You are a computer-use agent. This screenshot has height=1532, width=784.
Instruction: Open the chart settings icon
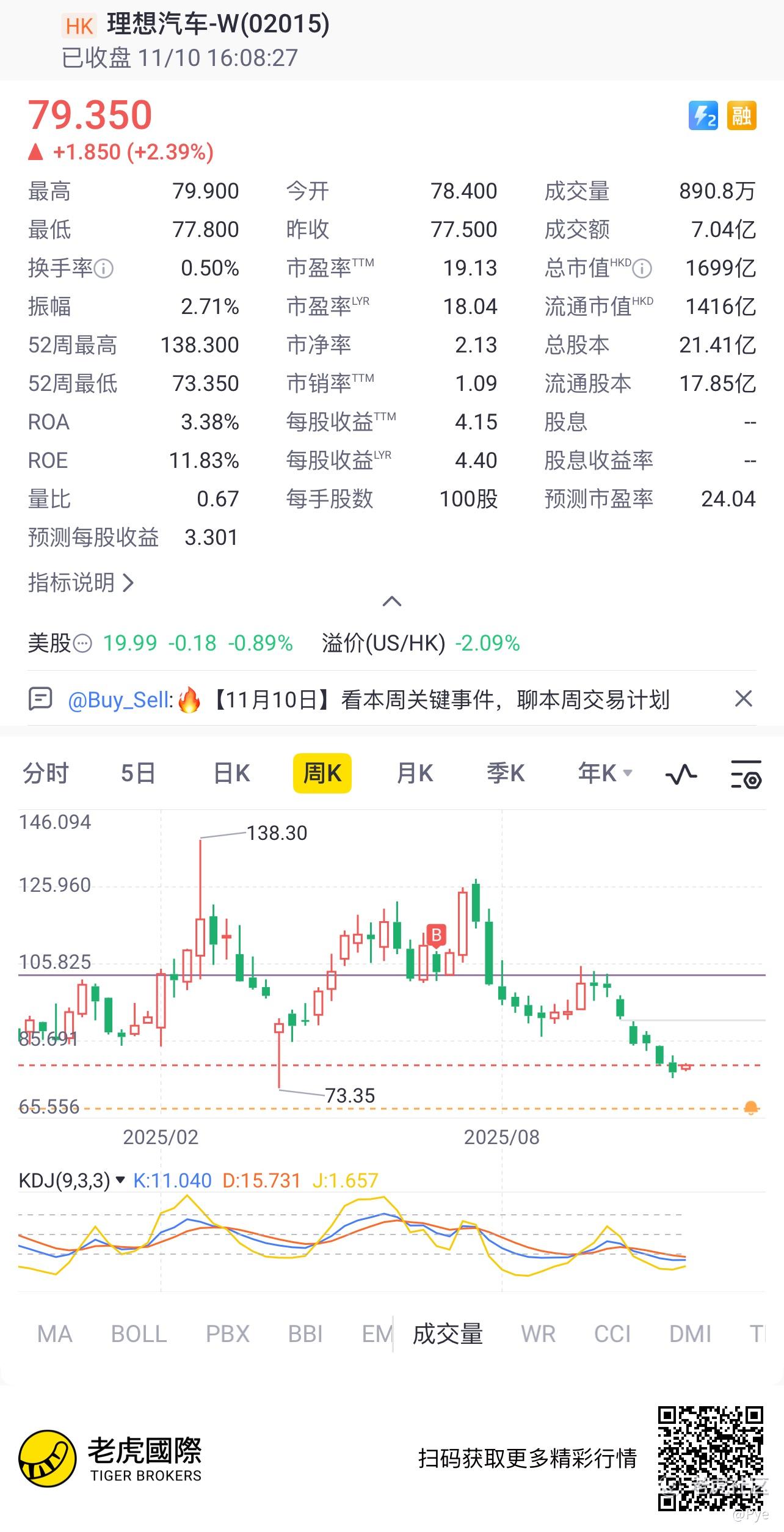point(746,775)
